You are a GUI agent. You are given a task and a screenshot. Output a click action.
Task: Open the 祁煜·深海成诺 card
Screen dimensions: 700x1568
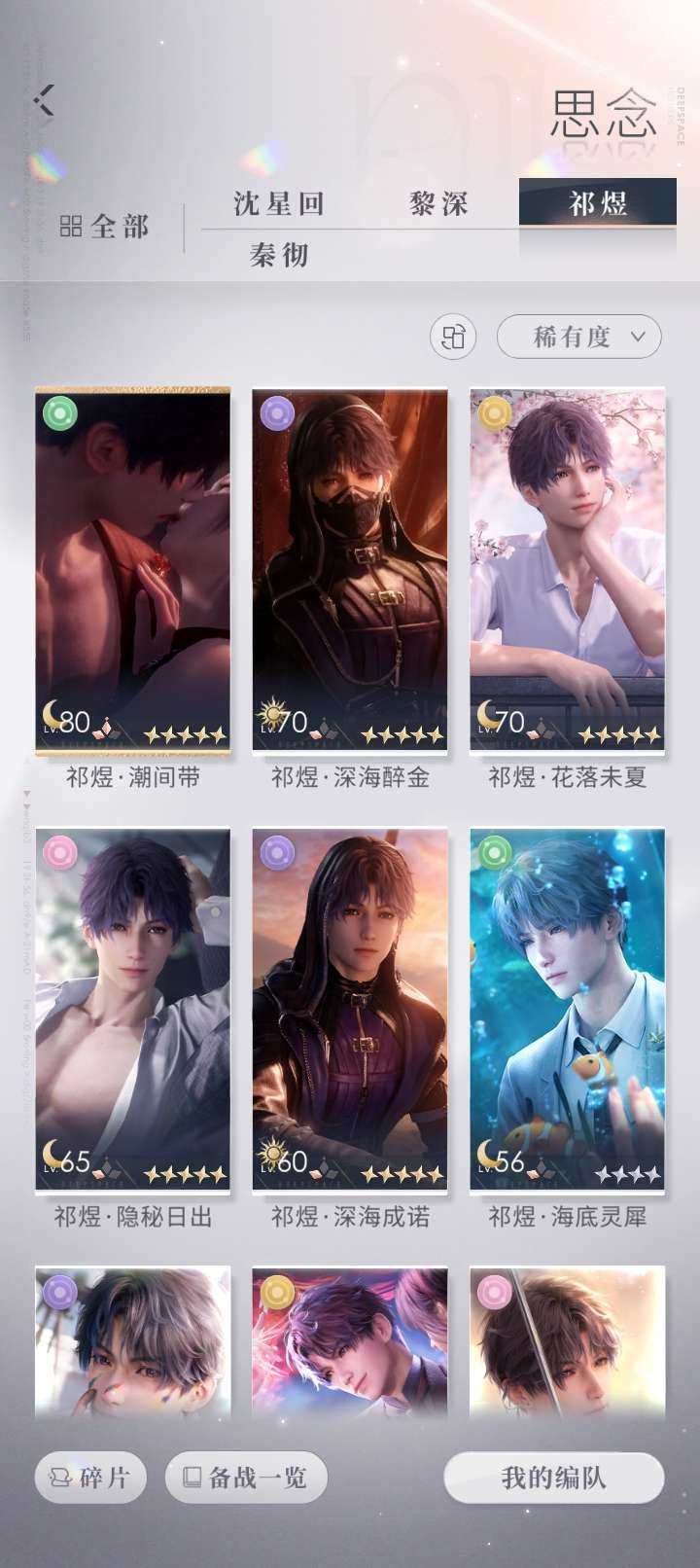350,1010
